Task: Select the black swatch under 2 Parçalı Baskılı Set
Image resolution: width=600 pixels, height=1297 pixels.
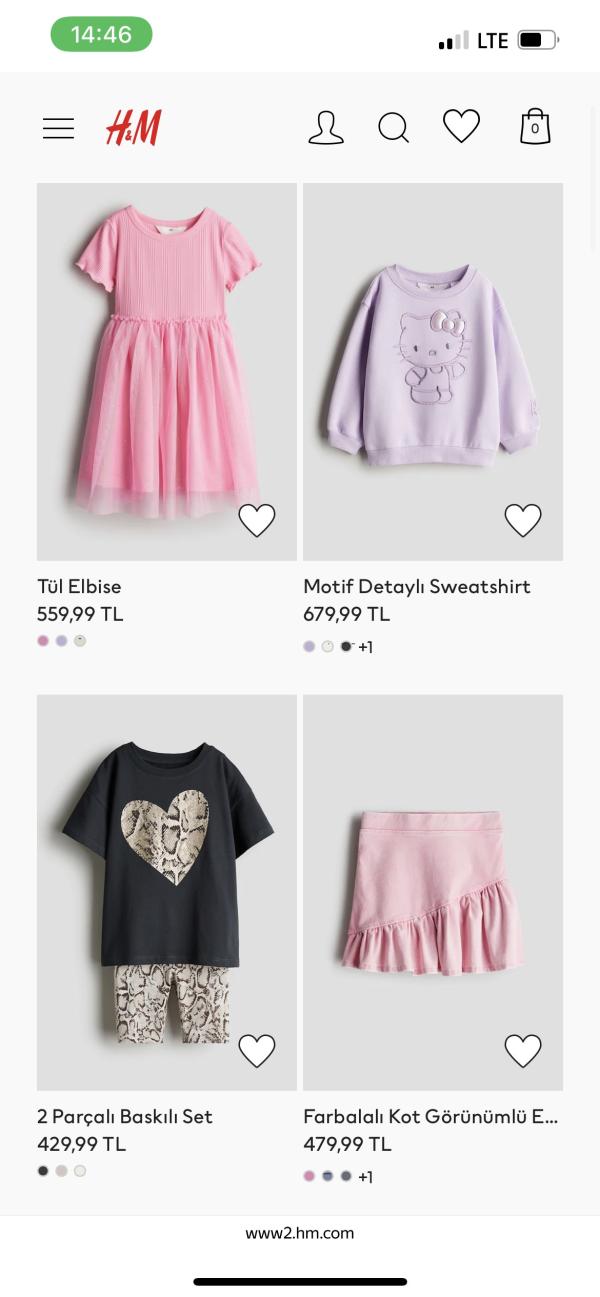Action: pos(43,1171)
